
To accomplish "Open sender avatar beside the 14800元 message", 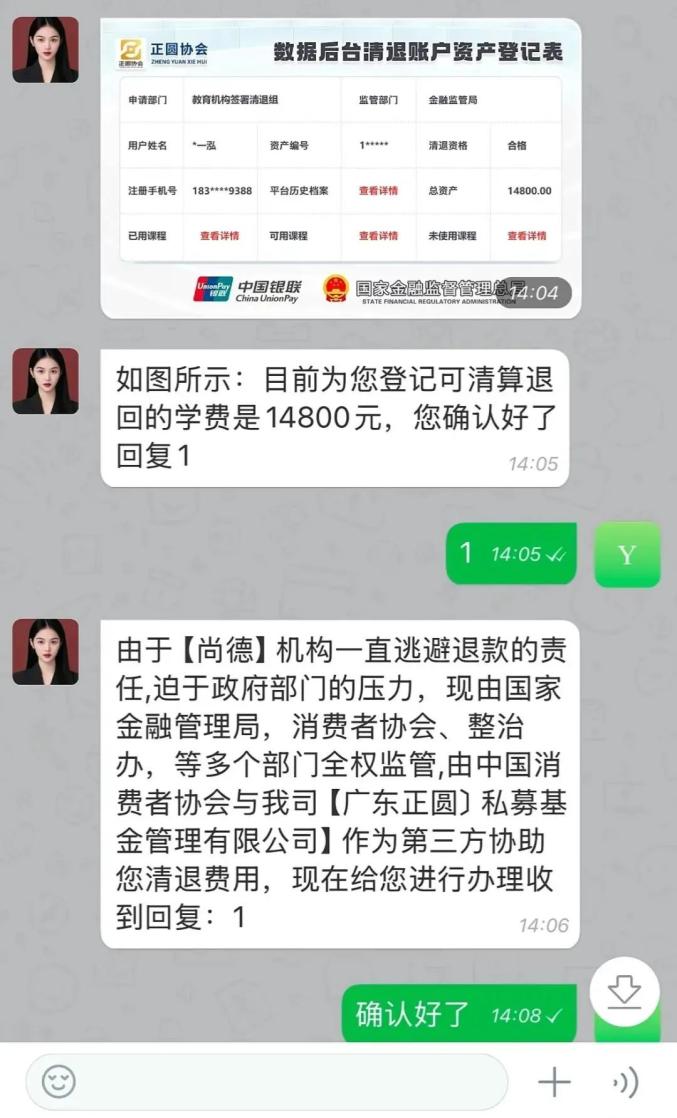I will (45, 381).
